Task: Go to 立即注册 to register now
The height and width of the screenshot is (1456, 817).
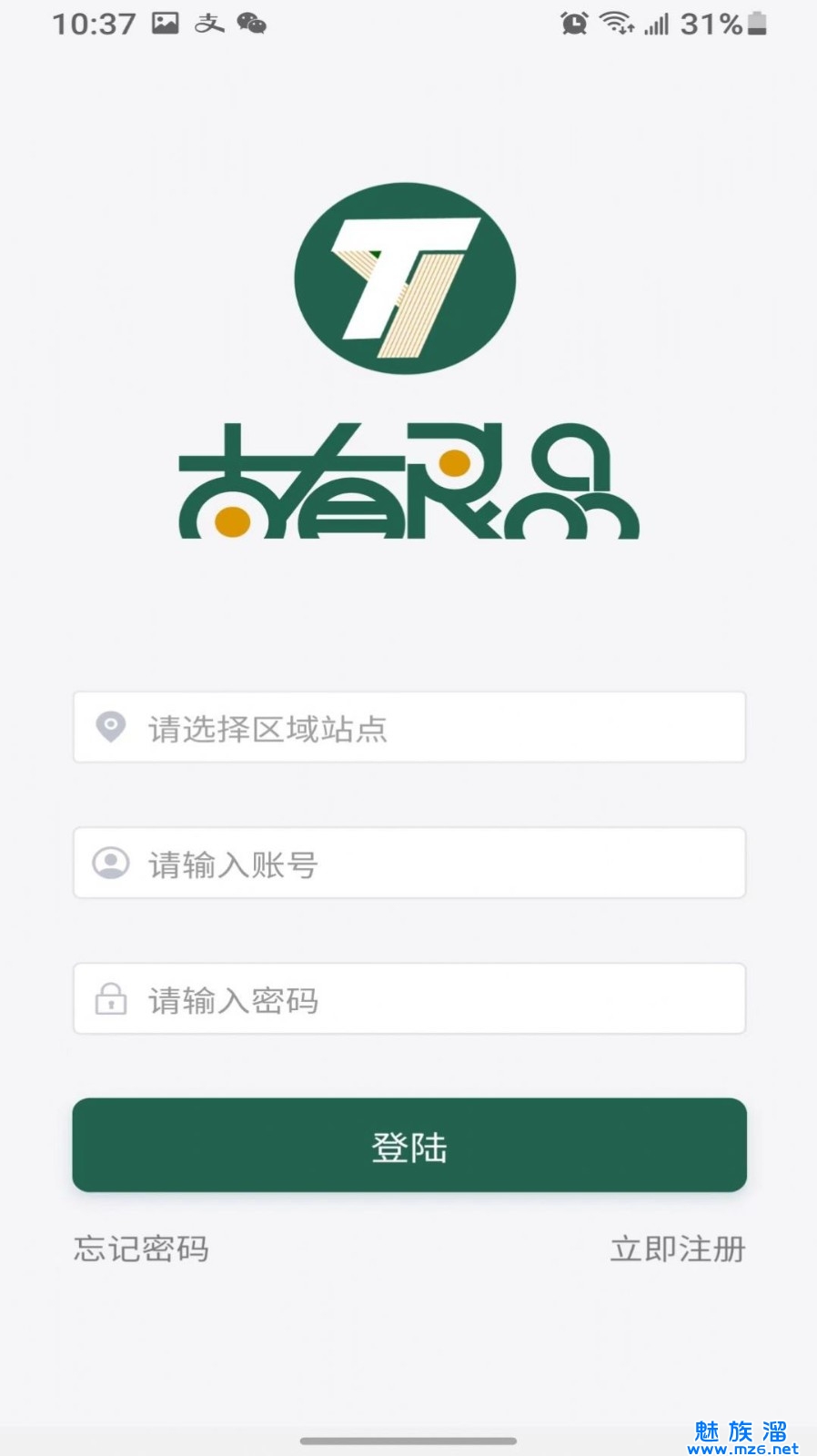Action: [x=678, y=1249]
